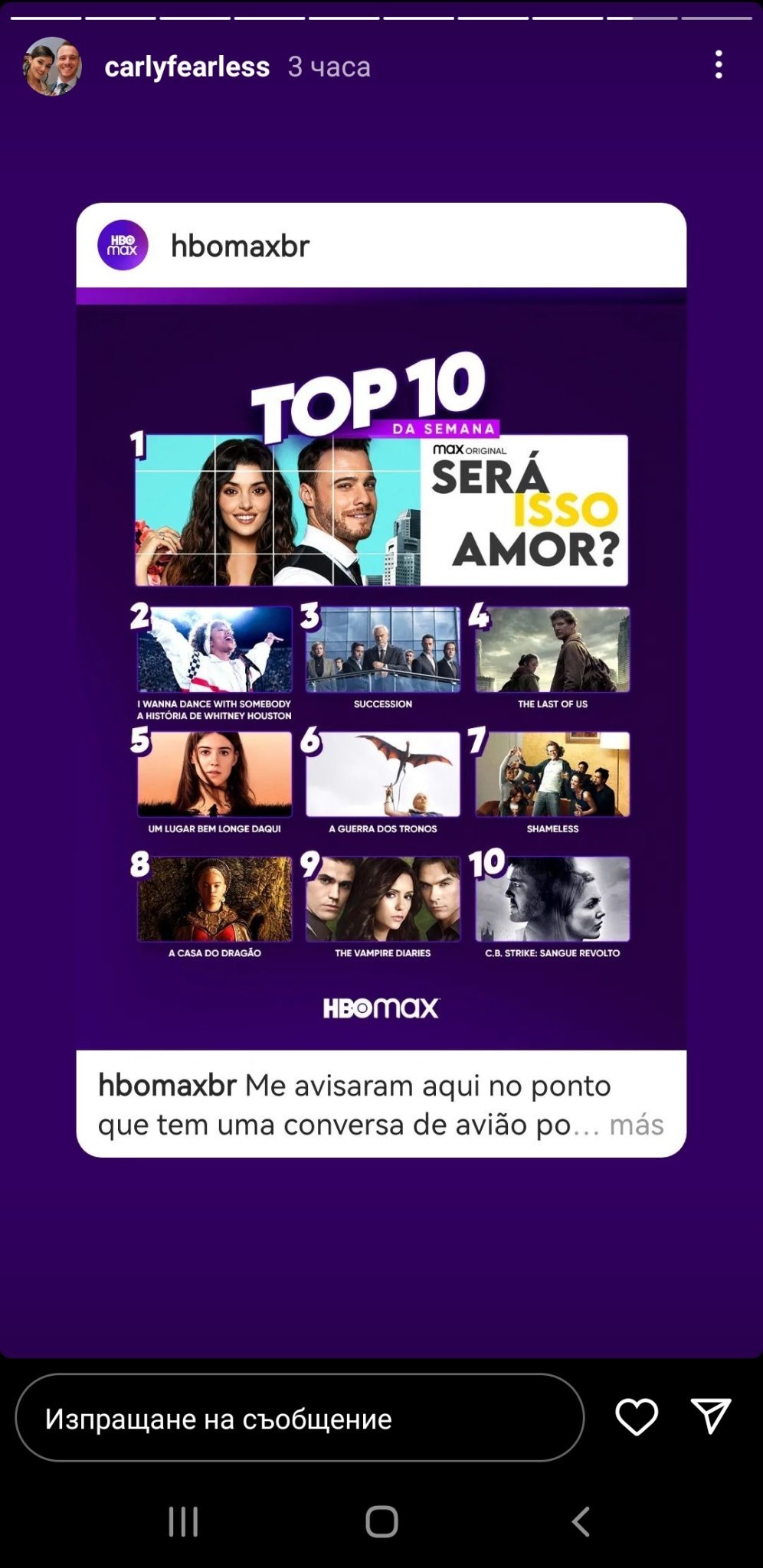This screenshot has height=1568, width=763.
Task: Like this story with the heart
Action: pos(637,1416)
